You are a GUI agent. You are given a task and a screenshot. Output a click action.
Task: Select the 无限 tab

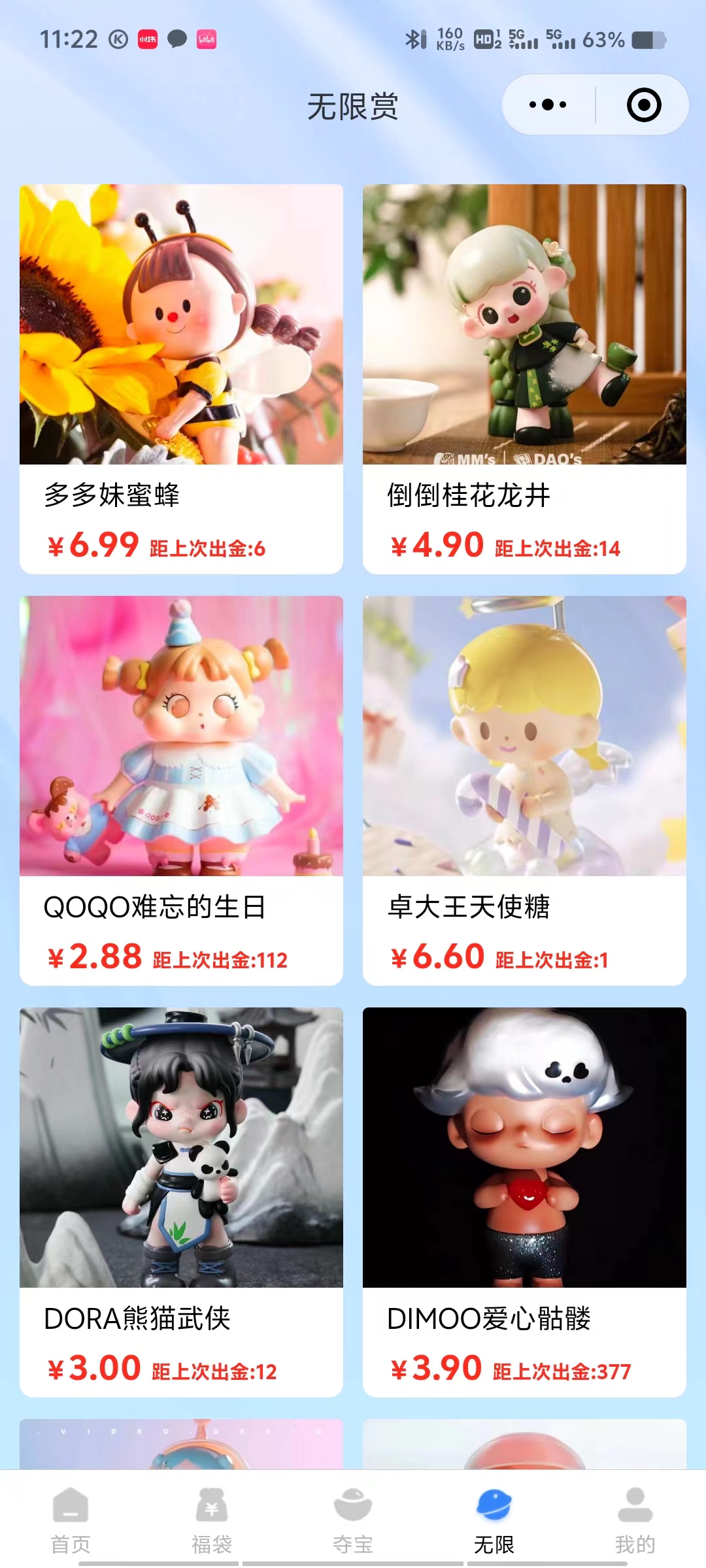point(494,1520)
